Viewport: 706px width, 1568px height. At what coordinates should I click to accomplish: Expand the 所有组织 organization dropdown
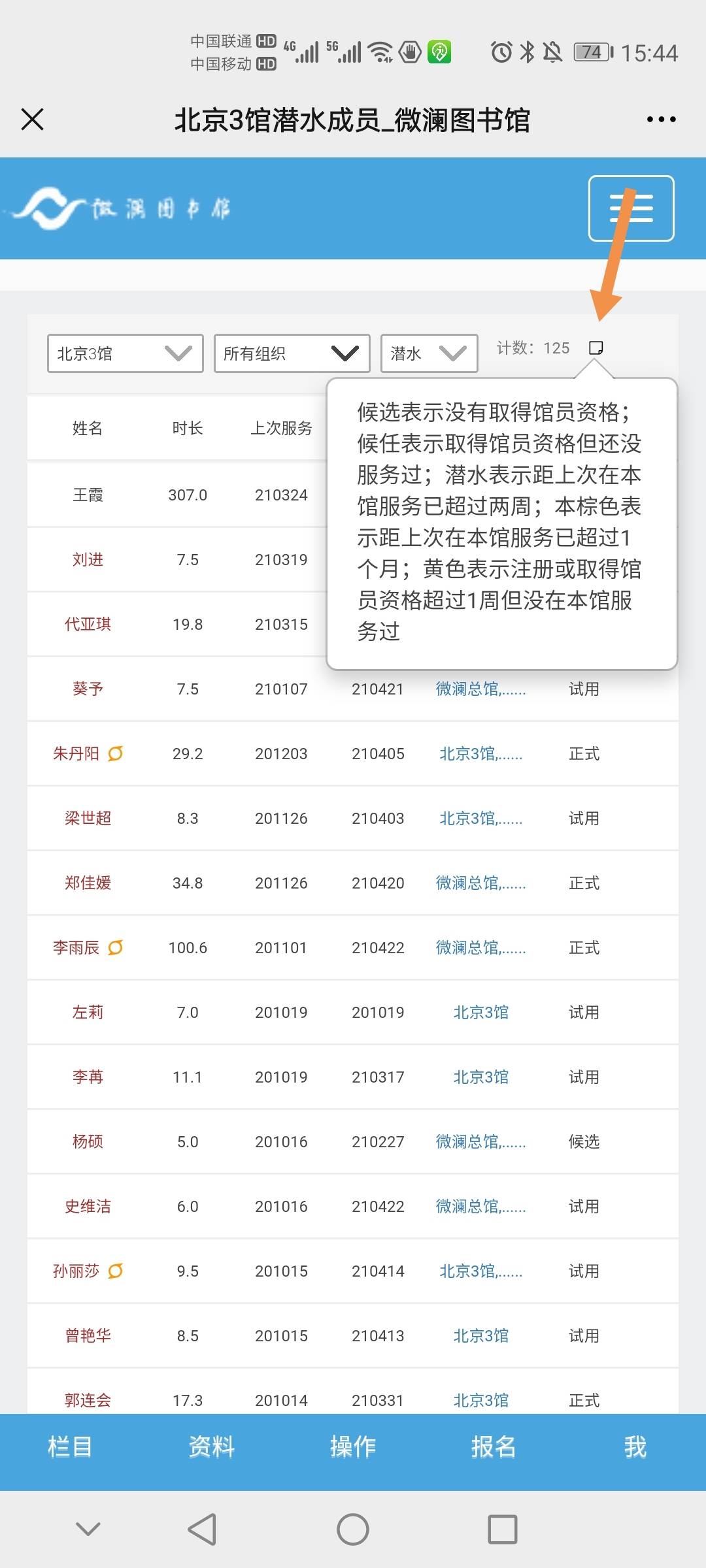point(292,353)
